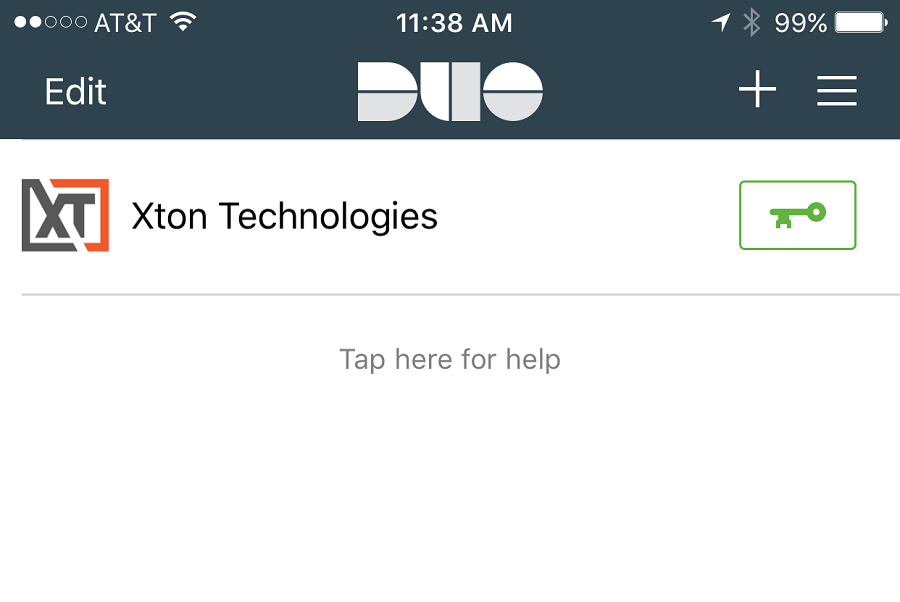The image size is (900, 602).
Task: Open the Xton Technologies account
Action: pos(285,216)
